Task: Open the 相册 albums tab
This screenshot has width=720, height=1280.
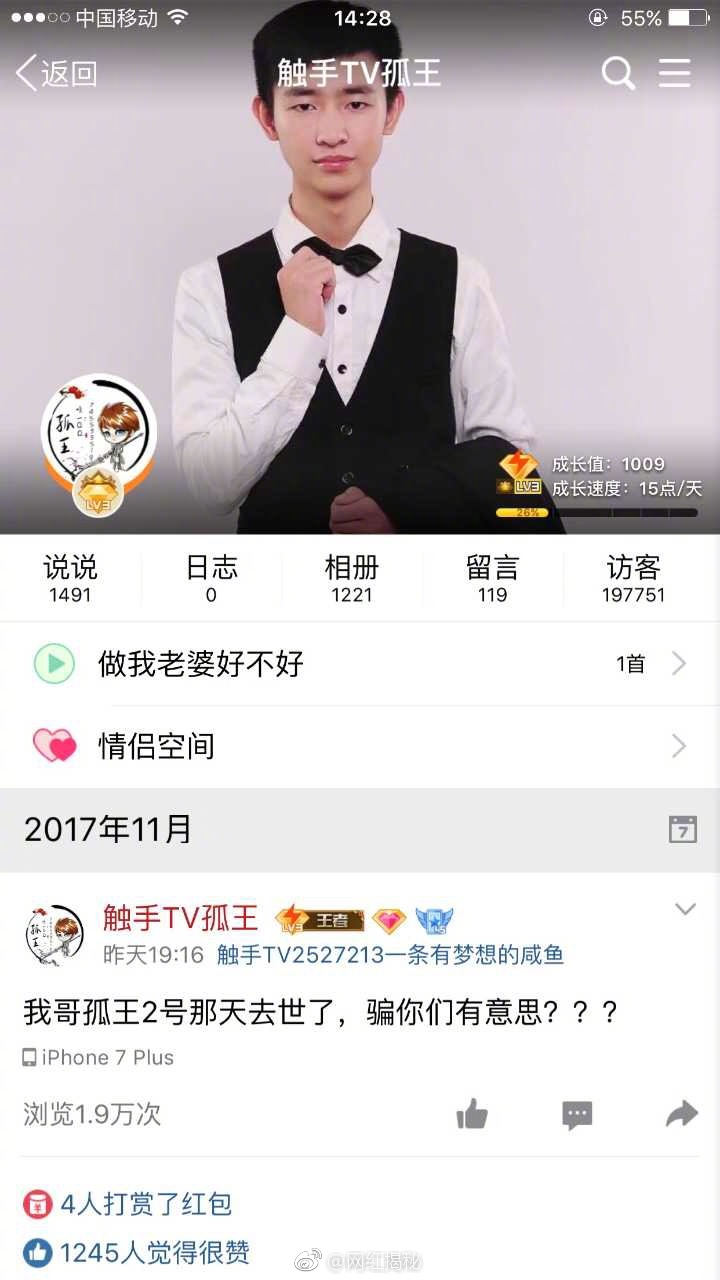Action: click(x=351, y=579)
